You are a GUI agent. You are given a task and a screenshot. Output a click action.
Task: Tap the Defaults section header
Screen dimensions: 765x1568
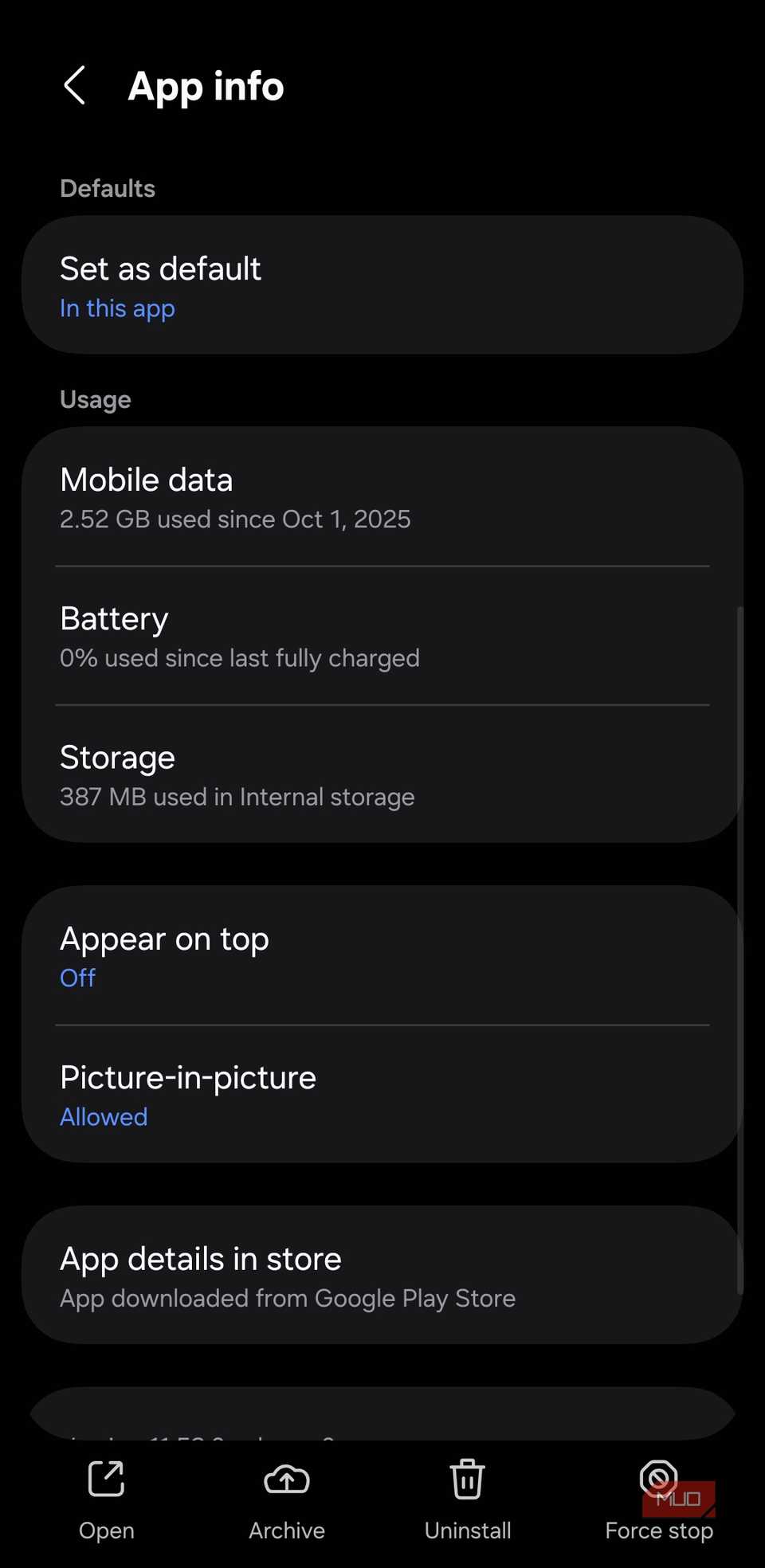pyautogui.click(x=108, y=188)
